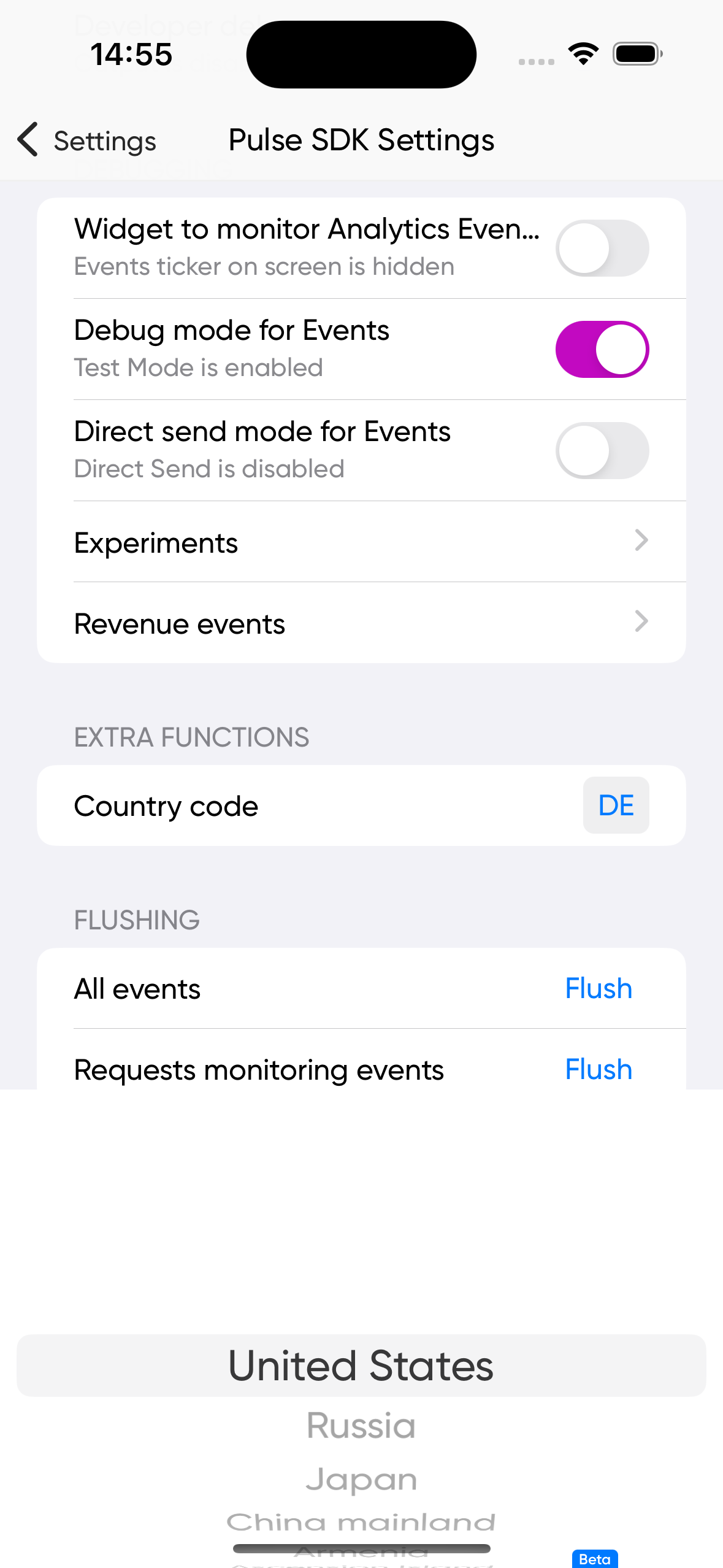Image resolution: width=723 pixels, height=1568 pixels.
Task: Tap the Wi-Fi icon in status bar
Action: [x=583, y=53]
